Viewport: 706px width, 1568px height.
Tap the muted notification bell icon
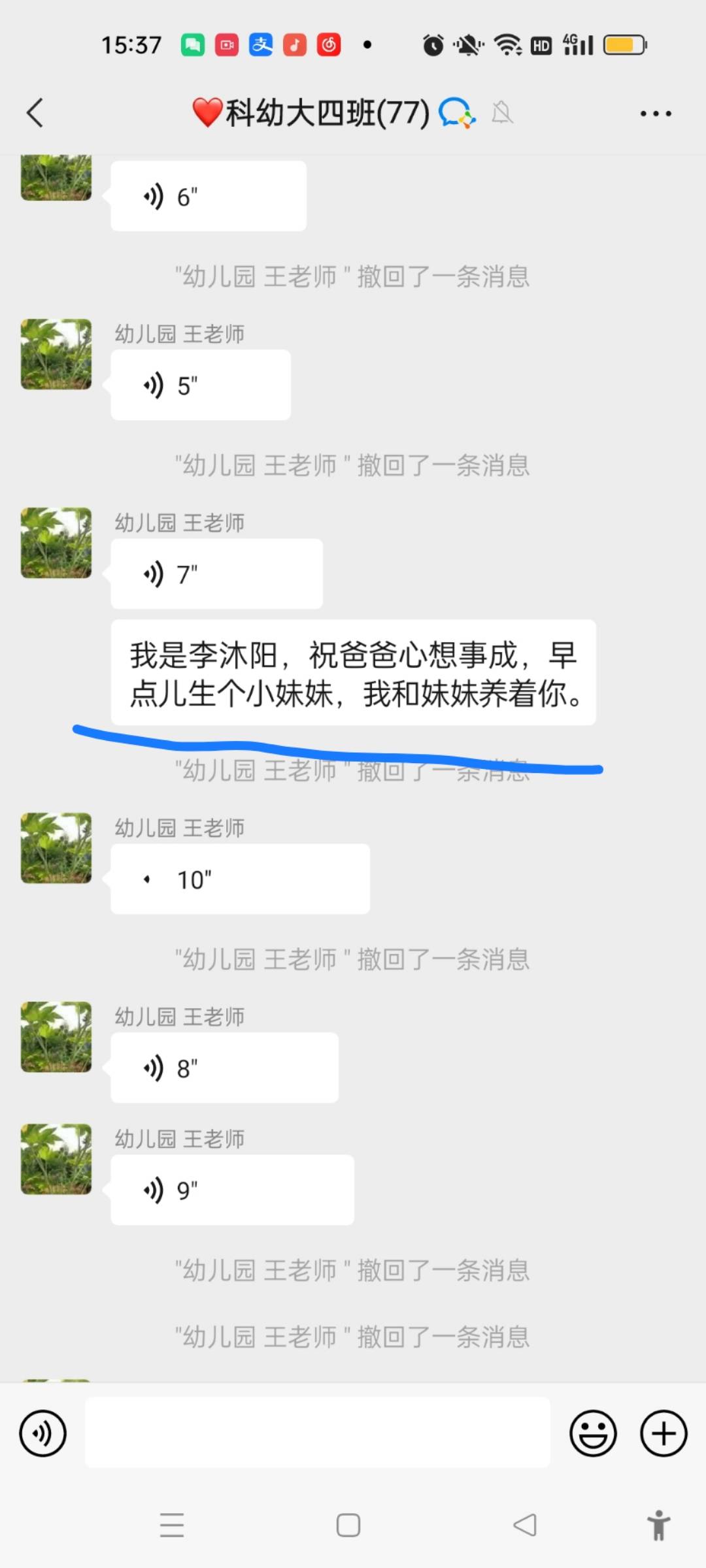pyautogui.click(x=502, y=112)
